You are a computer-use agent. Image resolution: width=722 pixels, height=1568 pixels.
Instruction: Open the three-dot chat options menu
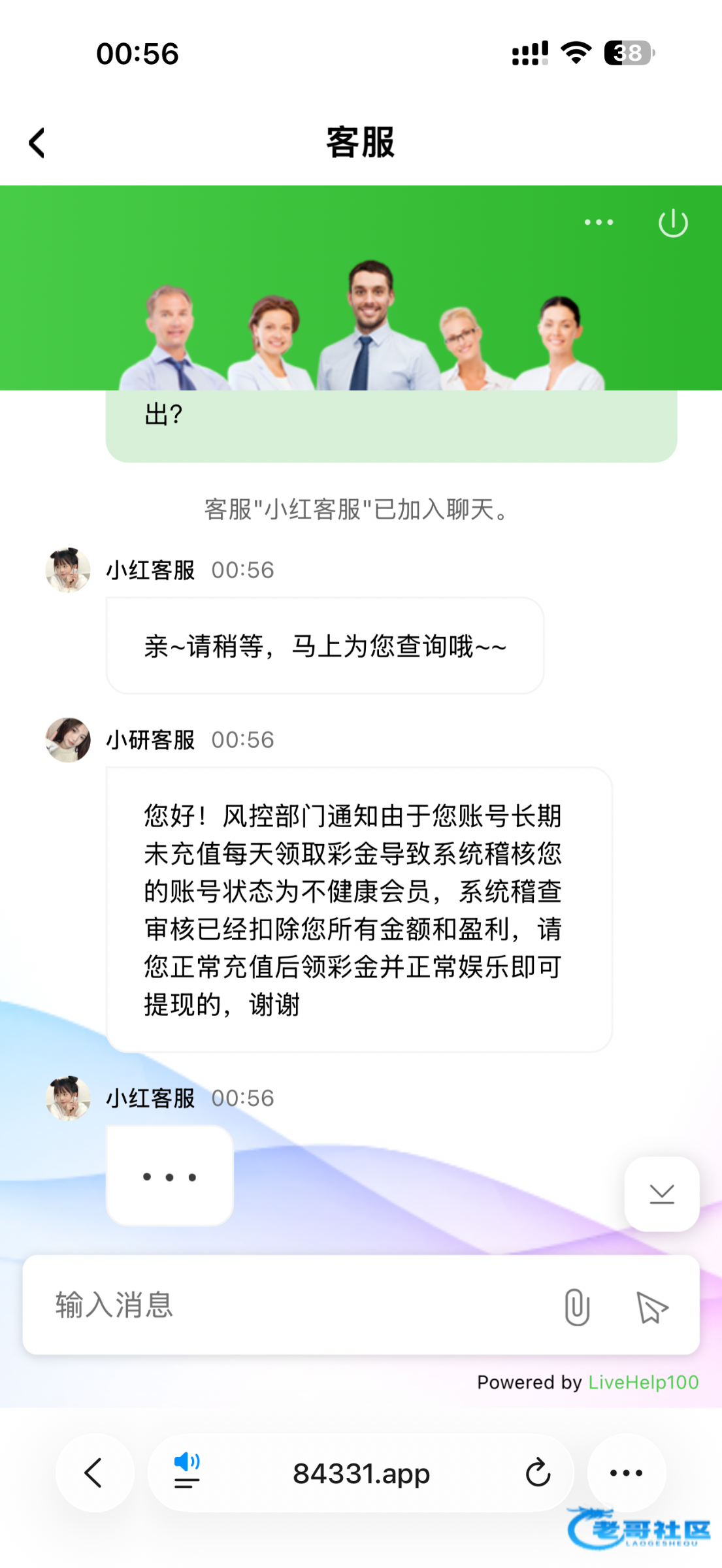pos(599,223)
